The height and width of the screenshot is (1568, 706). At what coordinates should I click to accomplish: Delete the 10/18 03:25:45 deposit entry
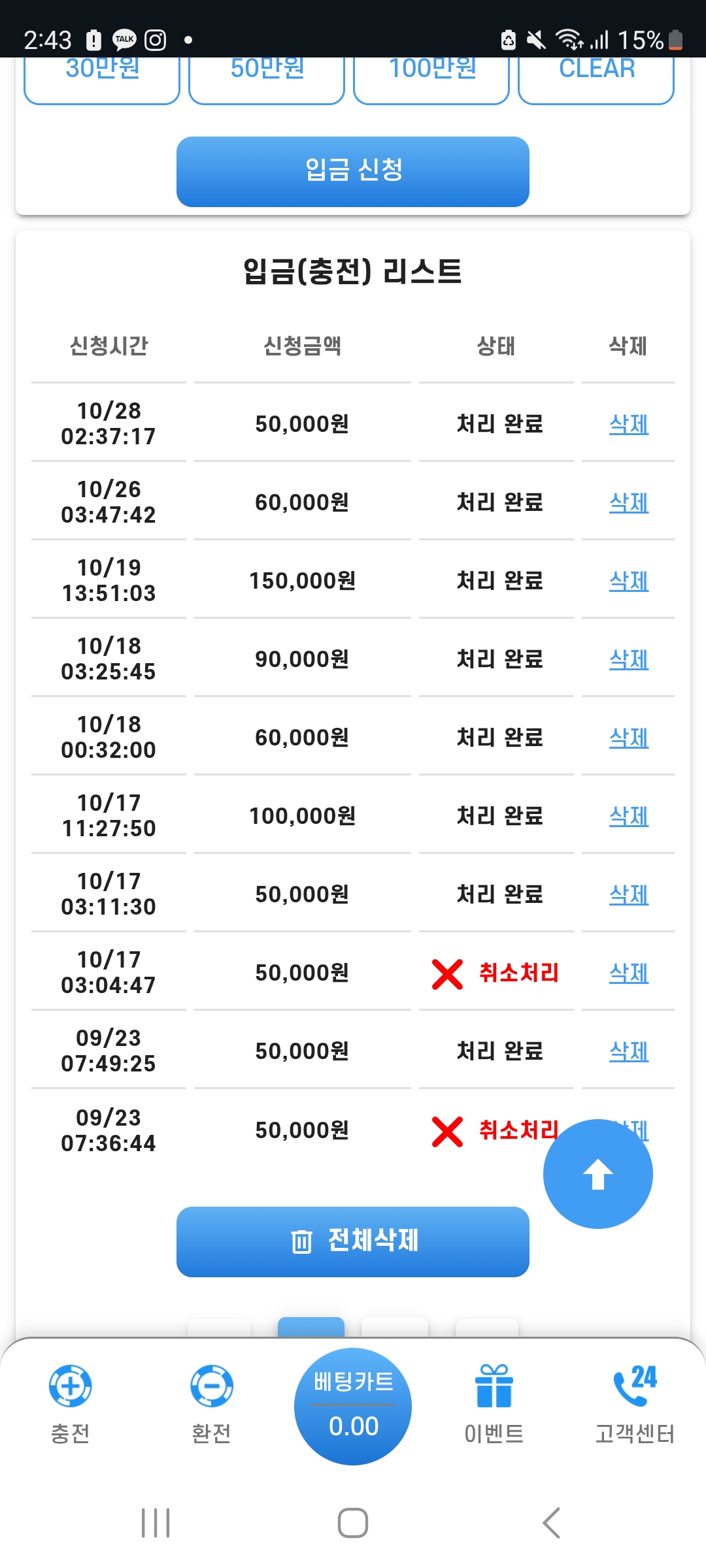pos(628,659)
